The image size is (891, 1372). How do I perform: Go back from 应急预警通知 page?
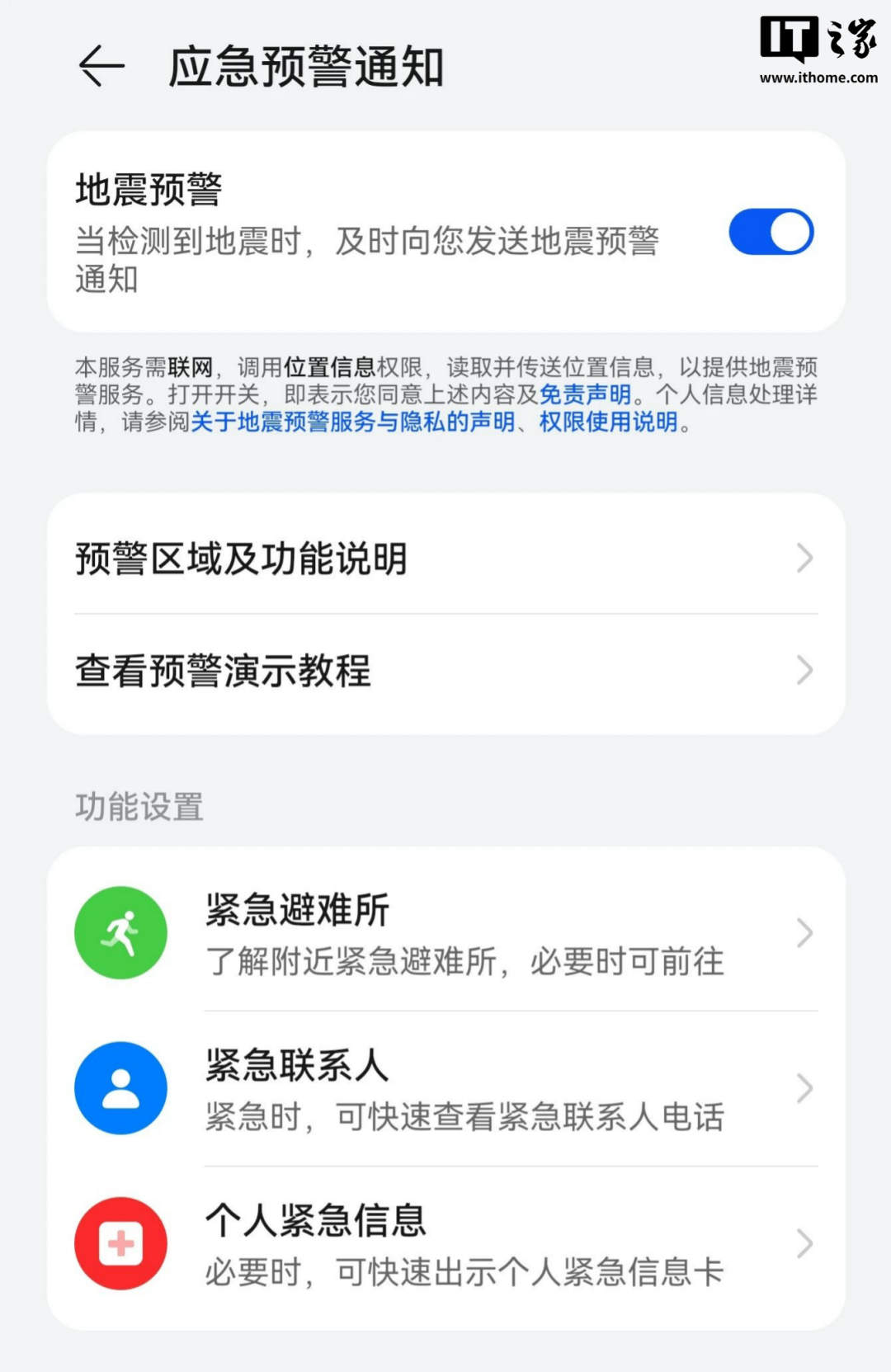click(101, 66)
